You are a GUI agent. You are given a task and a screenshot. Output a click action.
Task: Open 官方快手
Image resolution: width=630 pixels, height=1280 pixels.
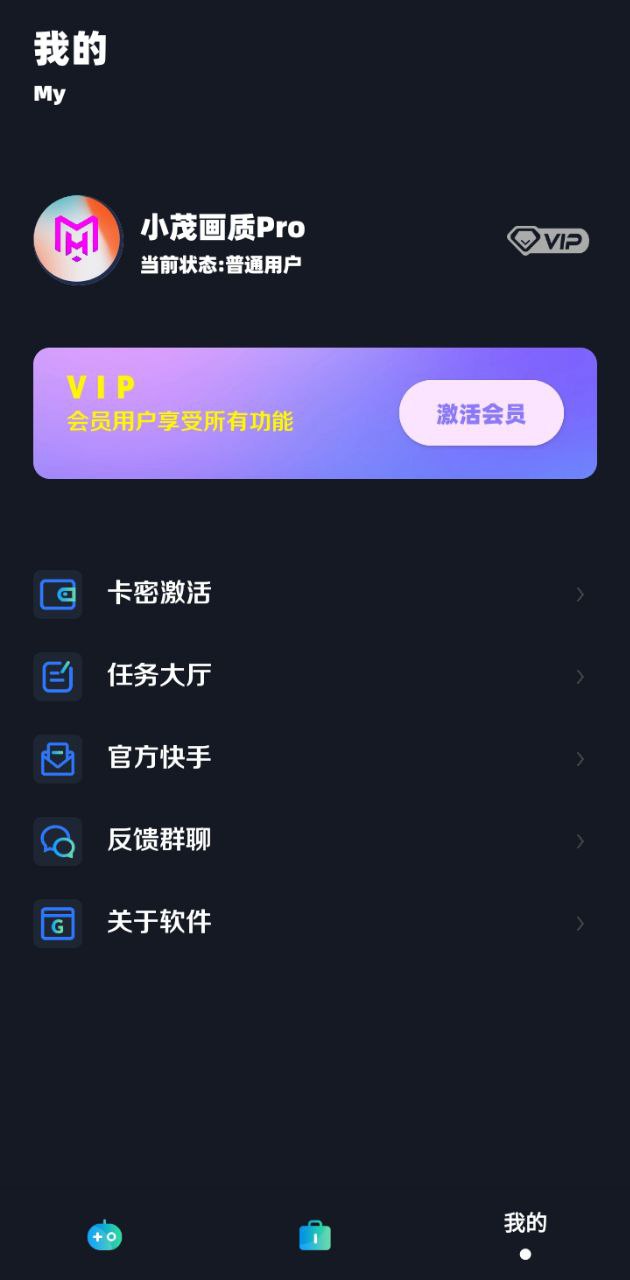click(x=315, y=758)
